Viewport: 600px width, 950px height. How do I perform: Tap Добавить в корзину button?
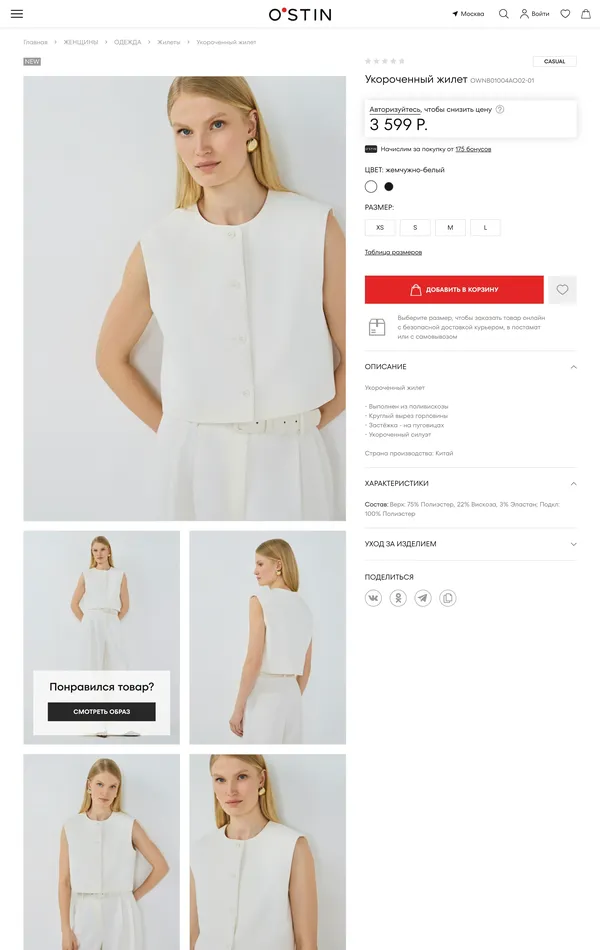(x=454, y=290)
